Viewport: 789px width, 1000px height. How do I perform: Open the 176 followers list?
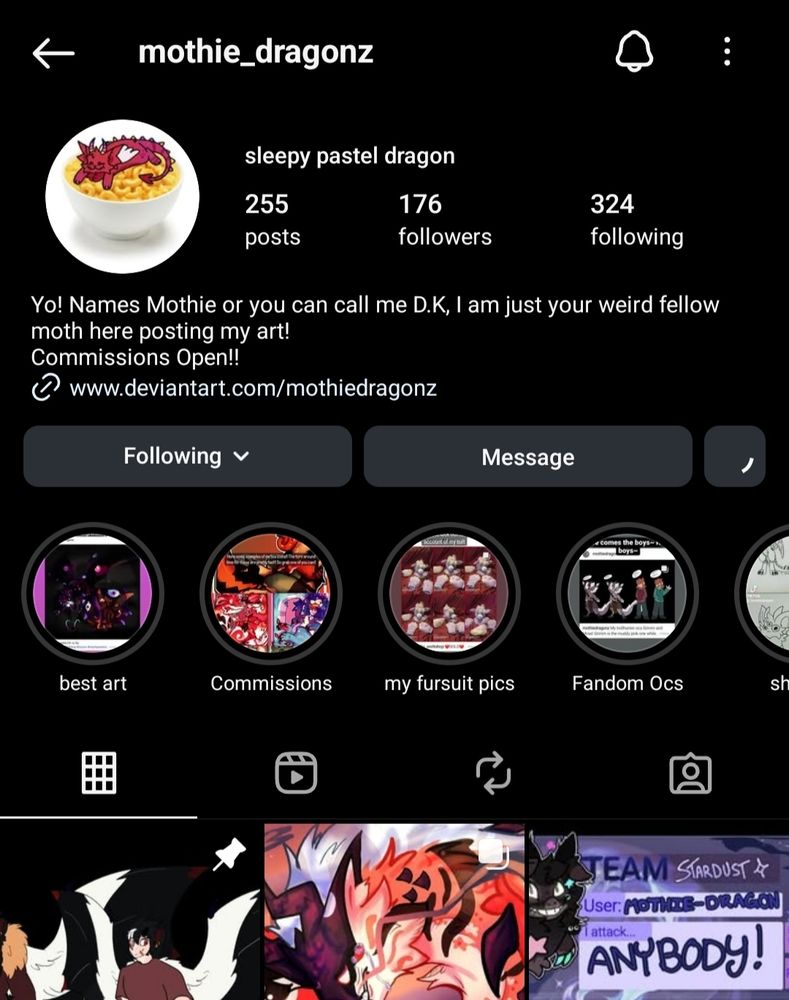(x=444, y=219)
